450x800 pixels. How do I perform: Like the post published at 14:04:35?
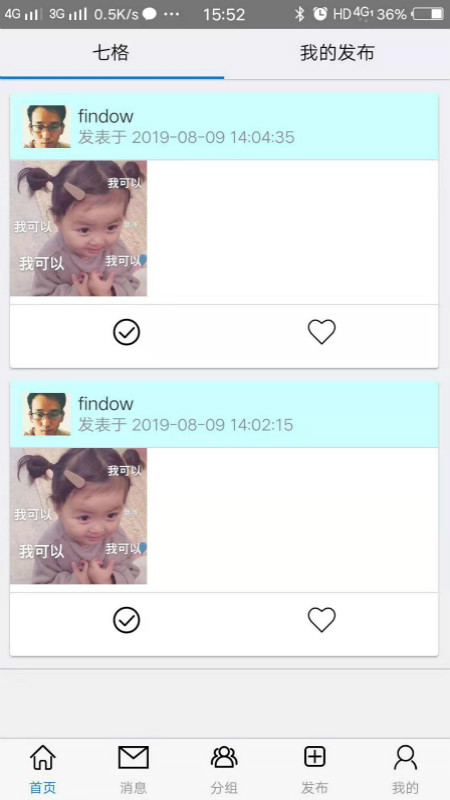pyautogui.click(x=321, y=332)
